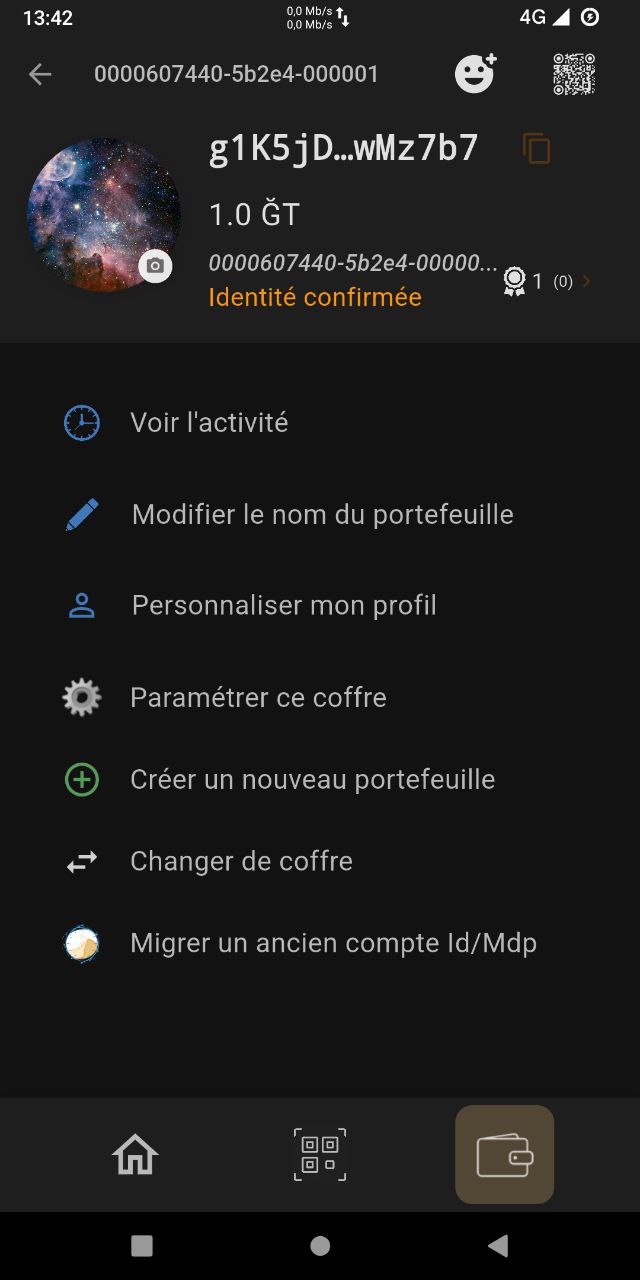This screenshot has height=1280, width=640.
Task: Switch to the Home tab
Action: pyautogui.click(x=136, y=1155)
